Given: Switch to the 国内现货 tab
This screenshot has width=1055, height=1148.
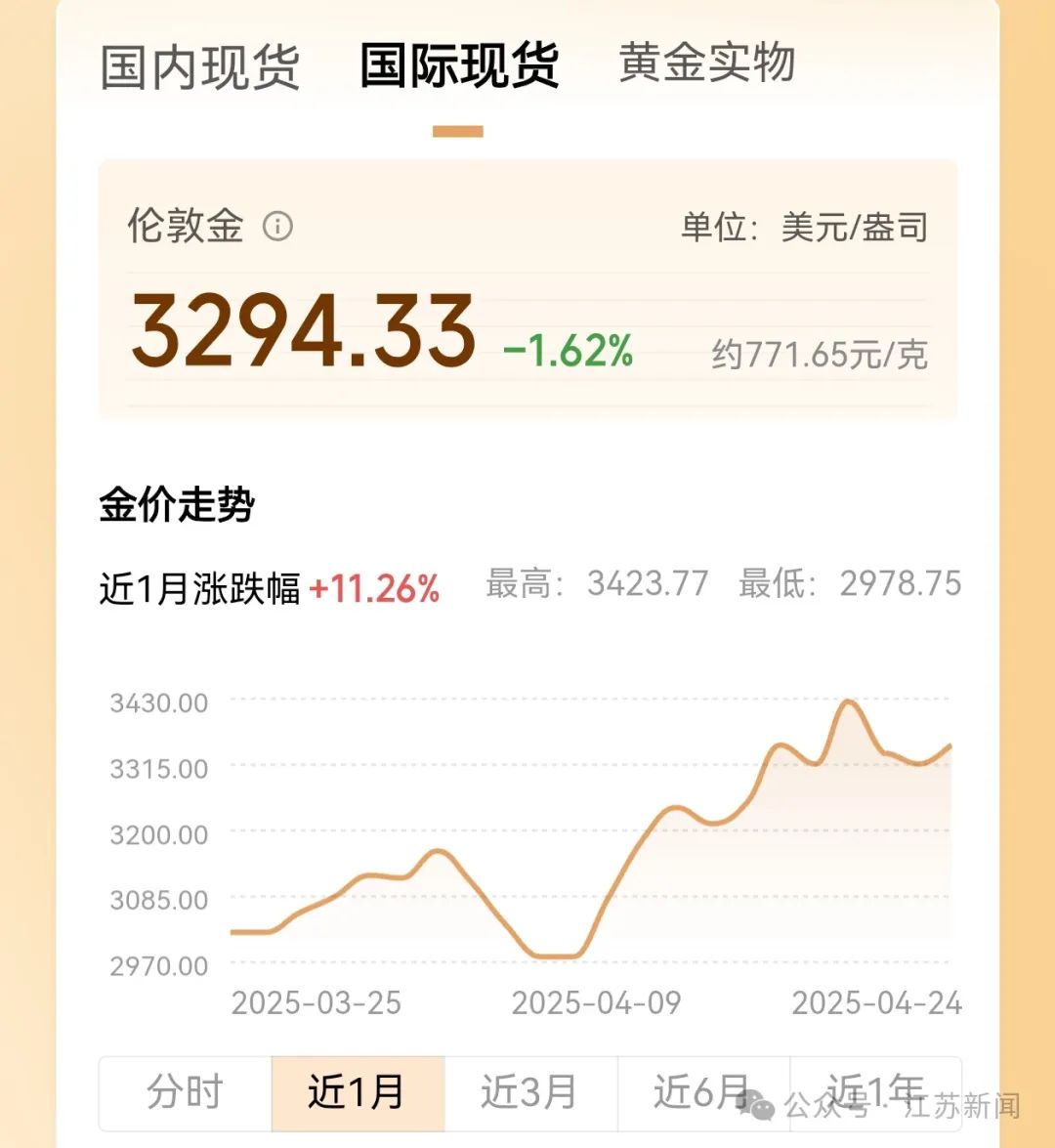Looking at the screenshot, I should click(x=200, y=66).
